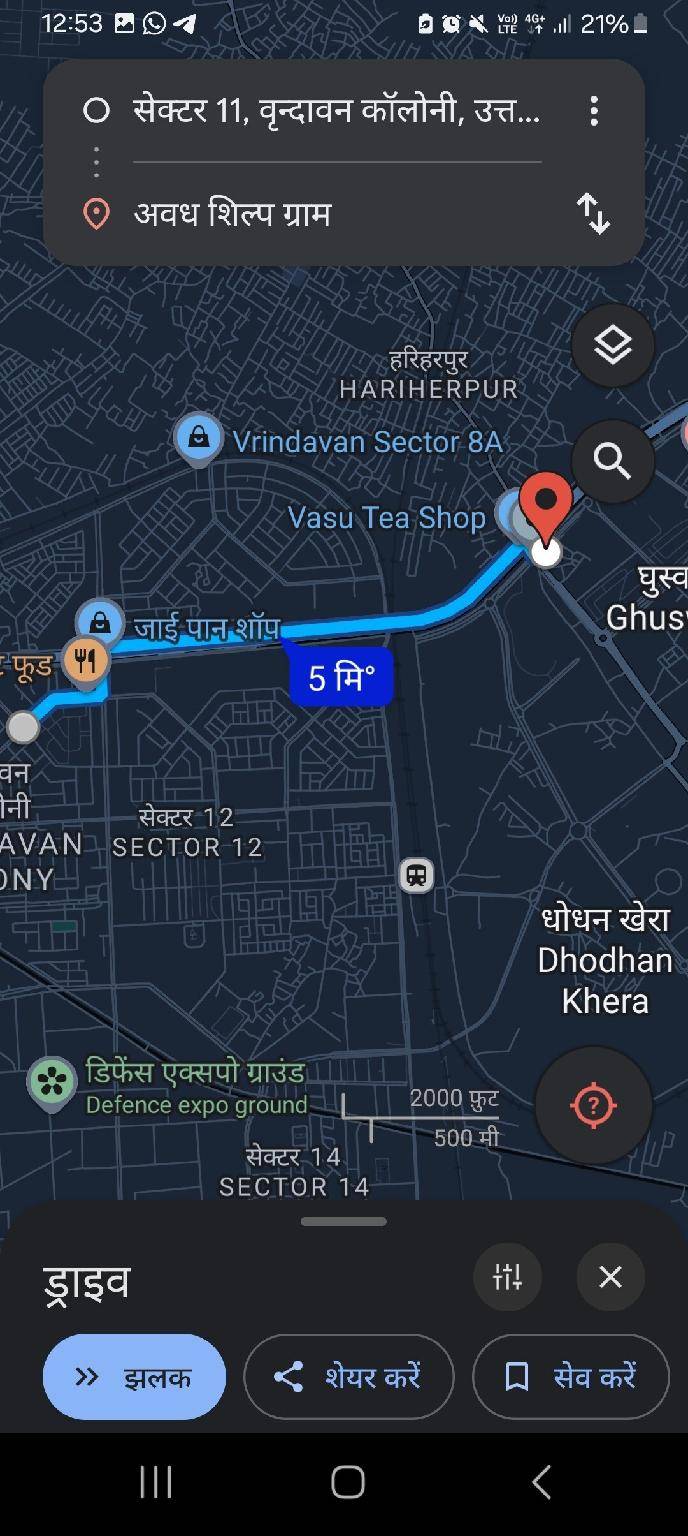688x1536 pixels.
Task: Expand the drive sheet using its handle
Action: click(343, 1221)
